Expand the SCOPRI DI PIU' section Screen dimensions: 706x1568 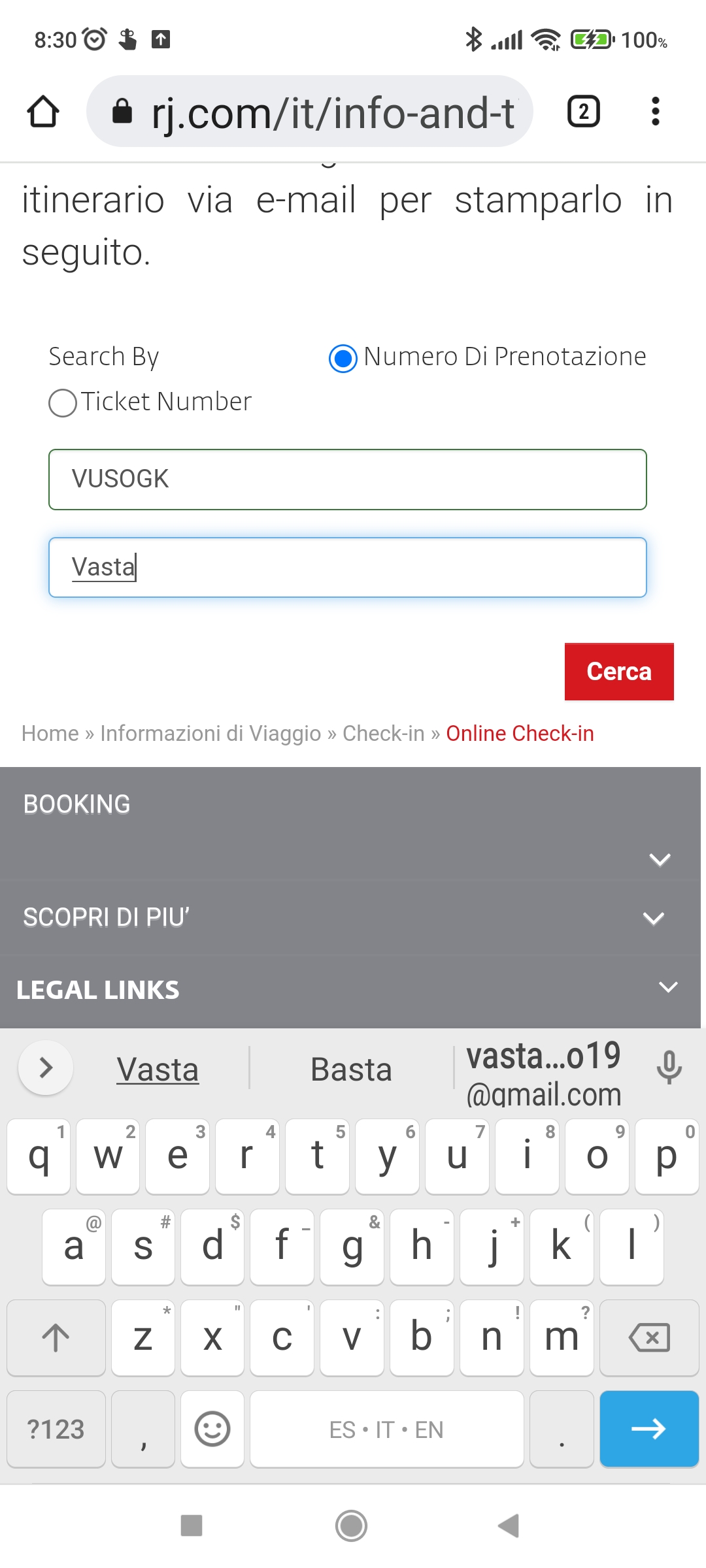pos(350,917)
